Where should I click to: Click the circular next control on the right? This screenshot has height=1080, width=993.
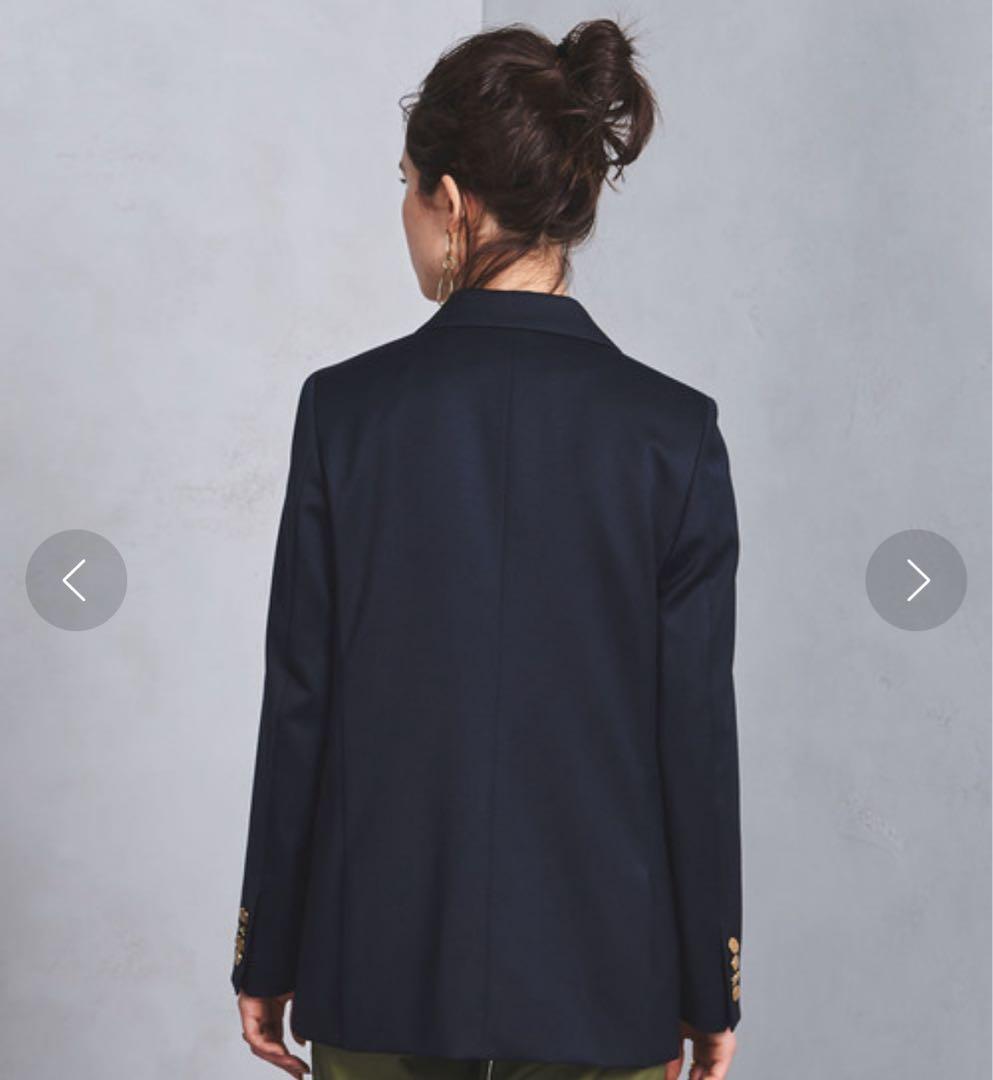(916, 580)
